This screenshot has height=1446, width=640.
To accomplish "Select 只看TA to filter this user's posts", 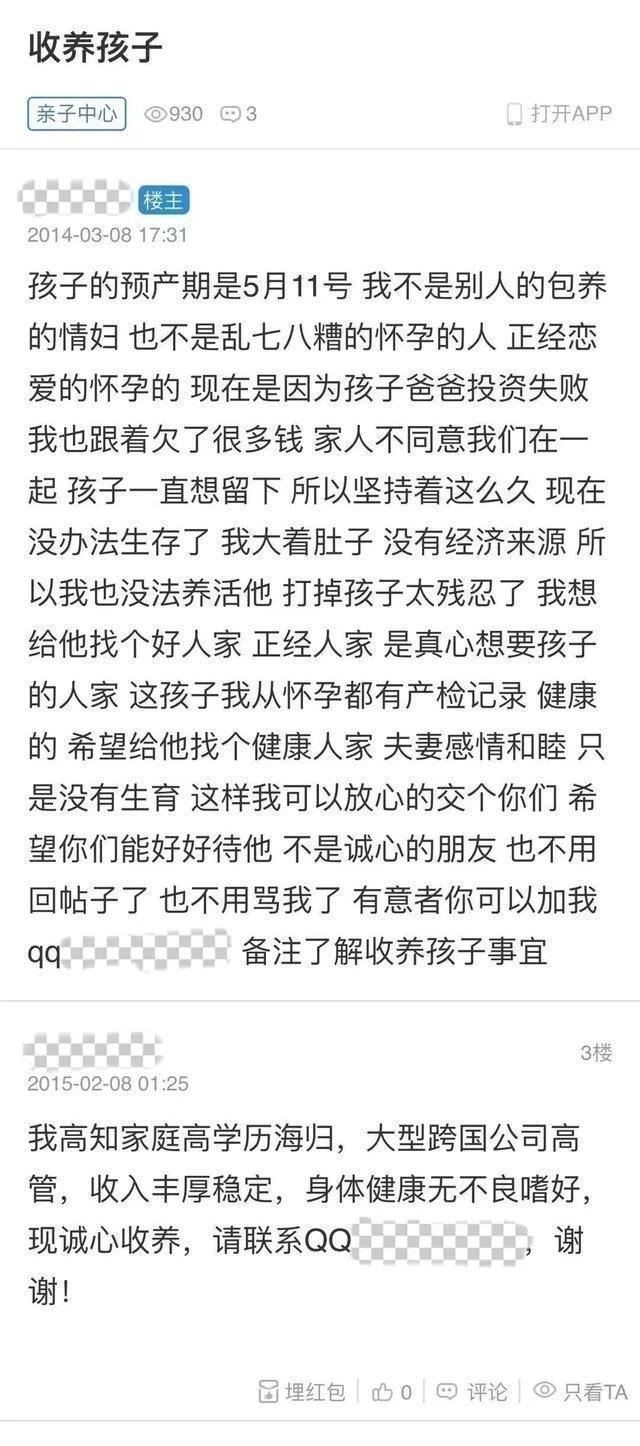I will click(580, 1391).
